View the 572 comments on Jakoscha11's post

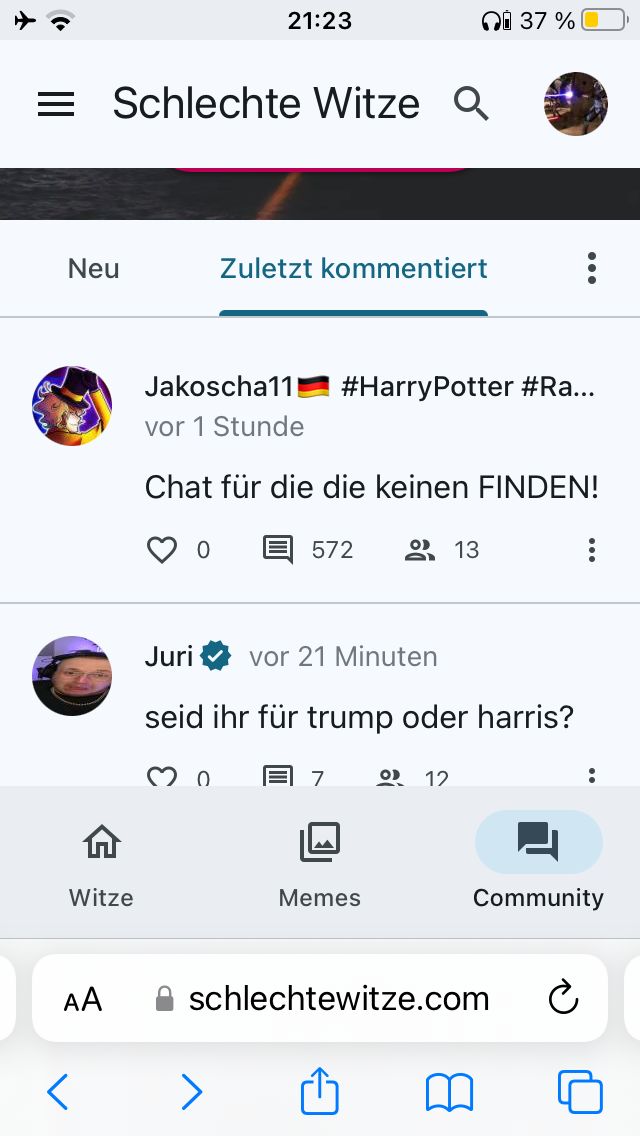coord(278,549)
